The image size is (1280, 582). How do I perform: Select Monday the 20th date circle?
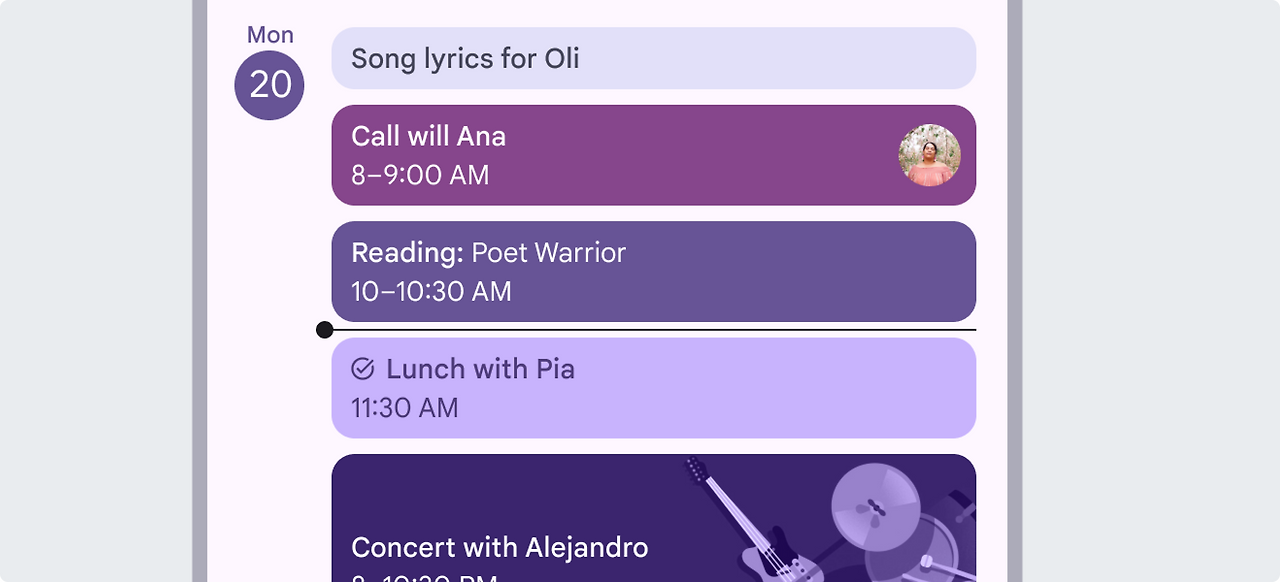point(269,85)
